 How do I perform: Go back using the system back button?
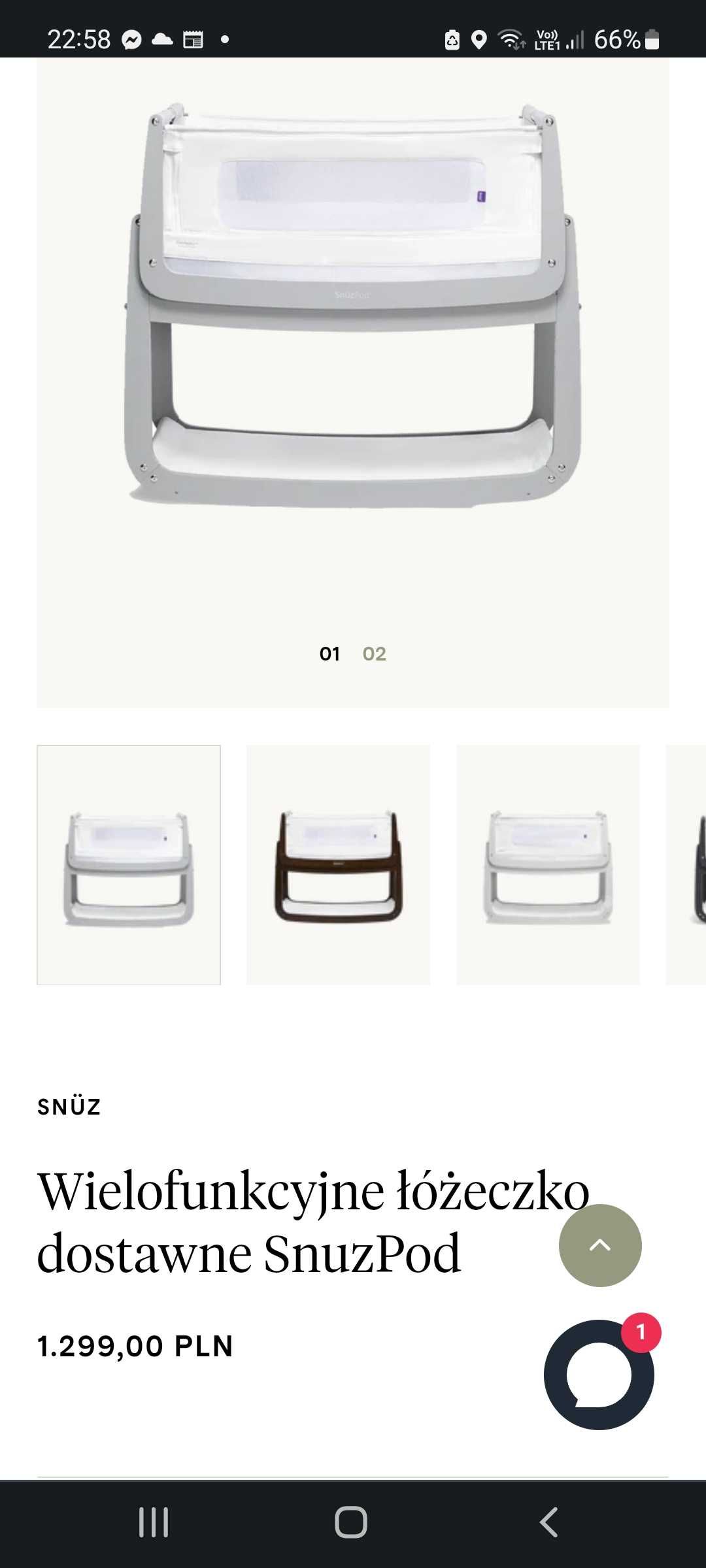click(549, 1522)
